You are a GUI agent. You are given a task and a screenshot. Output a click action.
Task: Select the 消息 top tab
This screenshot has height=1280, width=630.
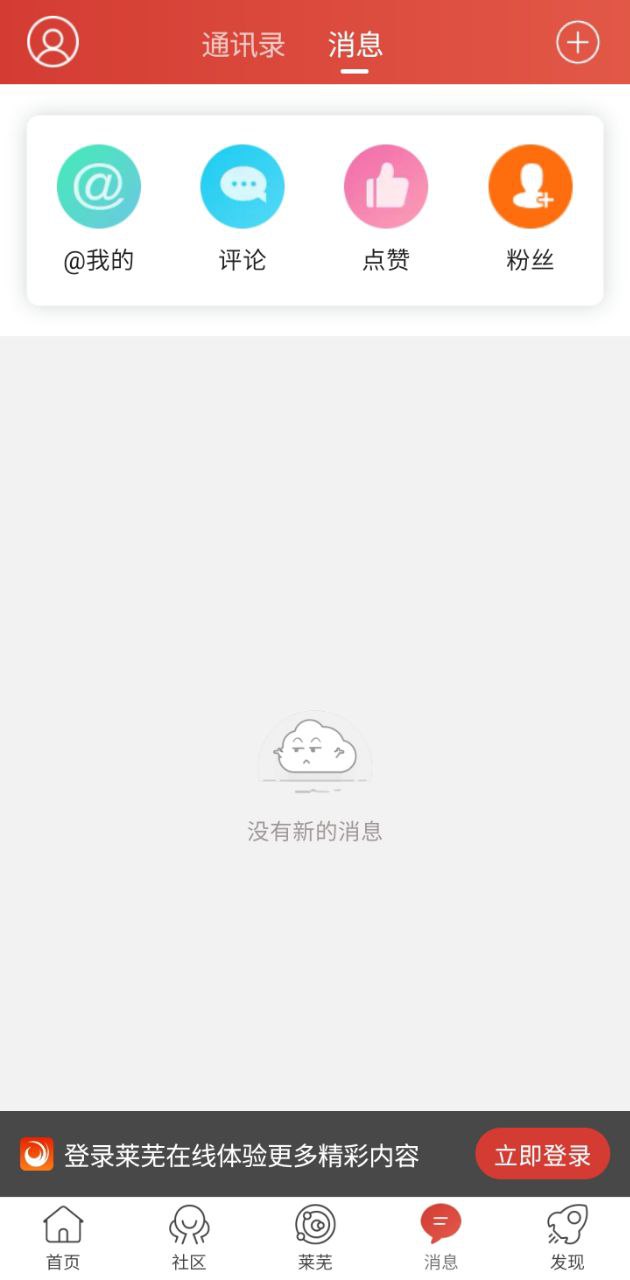(x=355, y=45)
